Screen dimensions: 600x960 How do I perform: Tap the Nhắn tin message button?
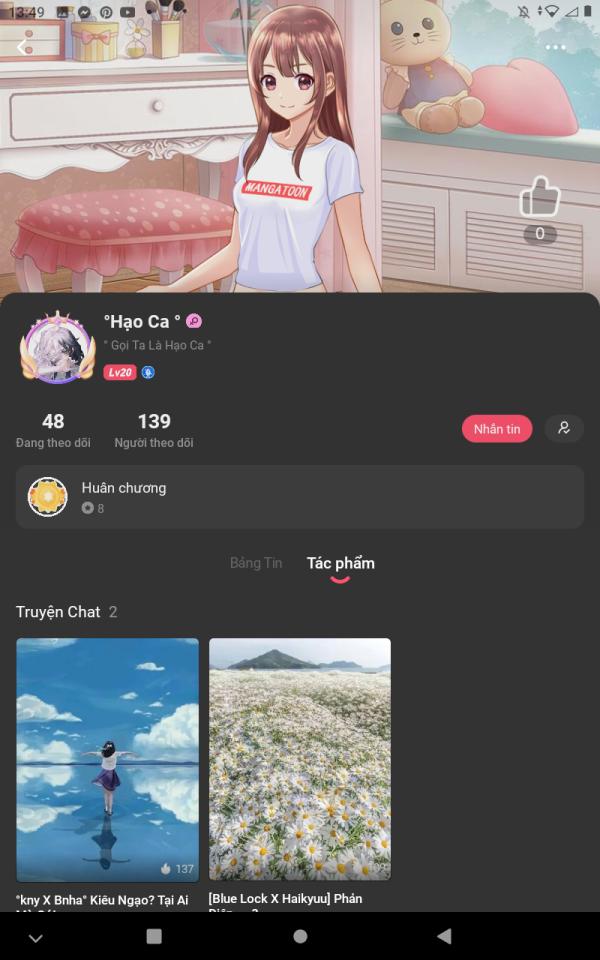point(497,429)
